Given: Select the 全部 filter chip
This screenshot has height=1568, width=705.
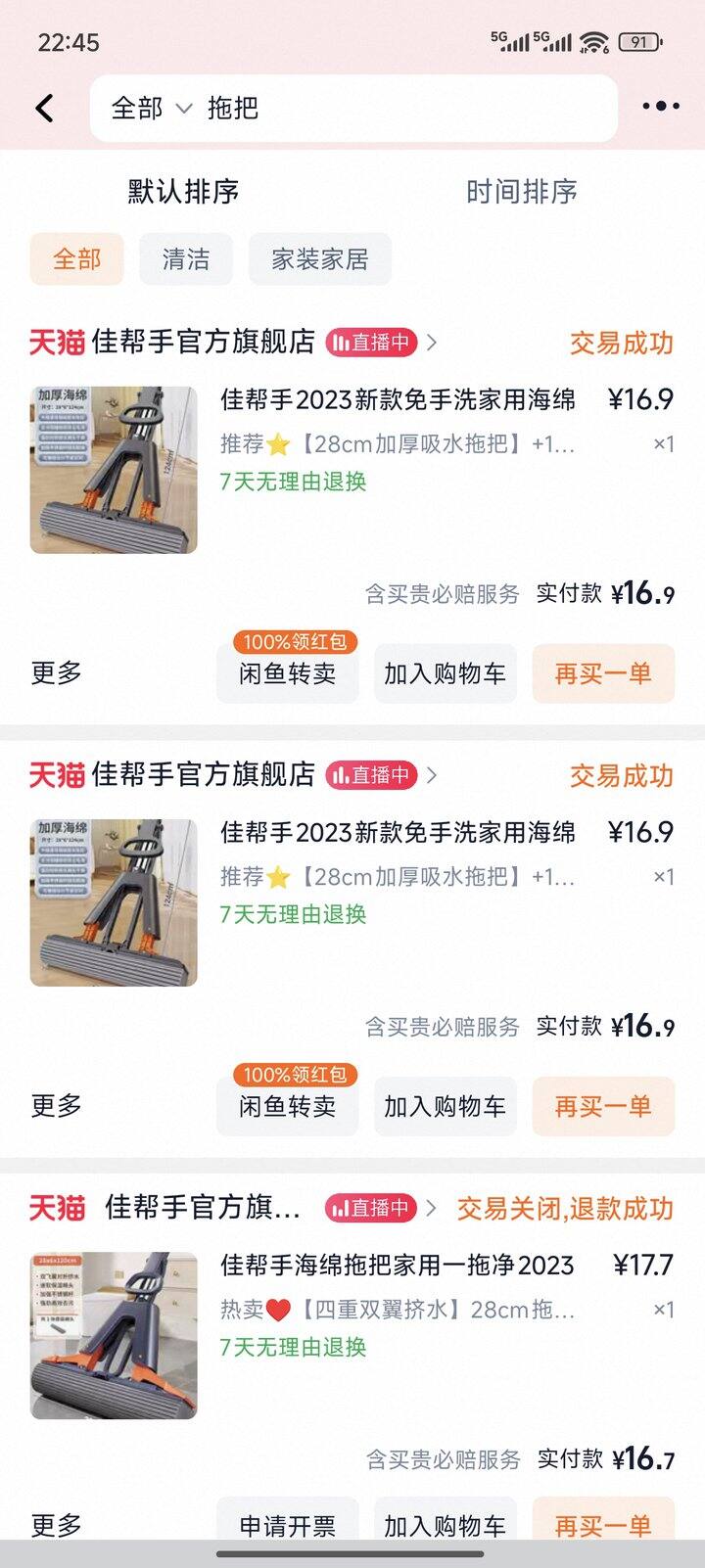Looking at the screenshot, I should pyautogui.click(x=76, y=259).
